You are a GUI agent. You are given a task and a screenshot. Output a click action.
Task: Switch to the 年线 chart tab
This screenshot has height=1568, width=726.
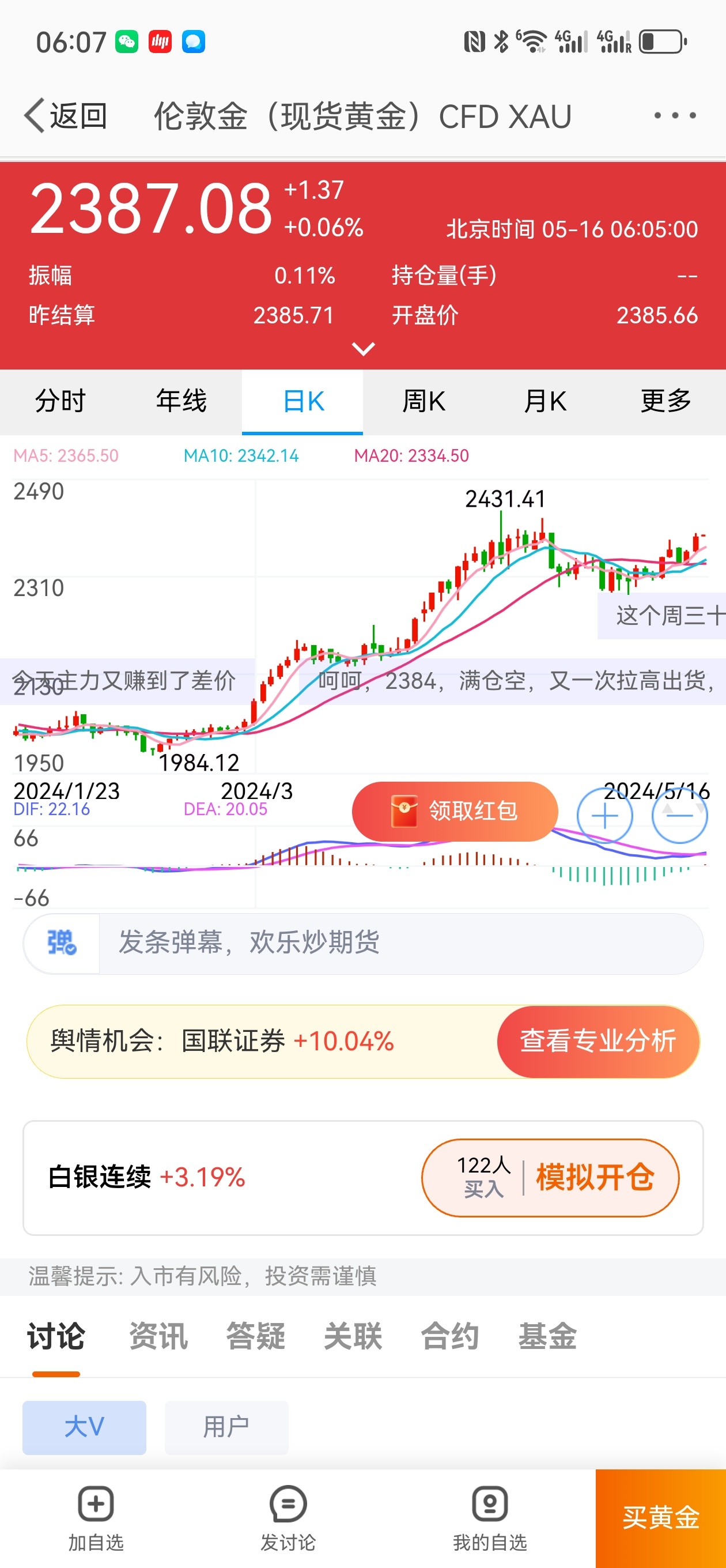click(181, 401)
